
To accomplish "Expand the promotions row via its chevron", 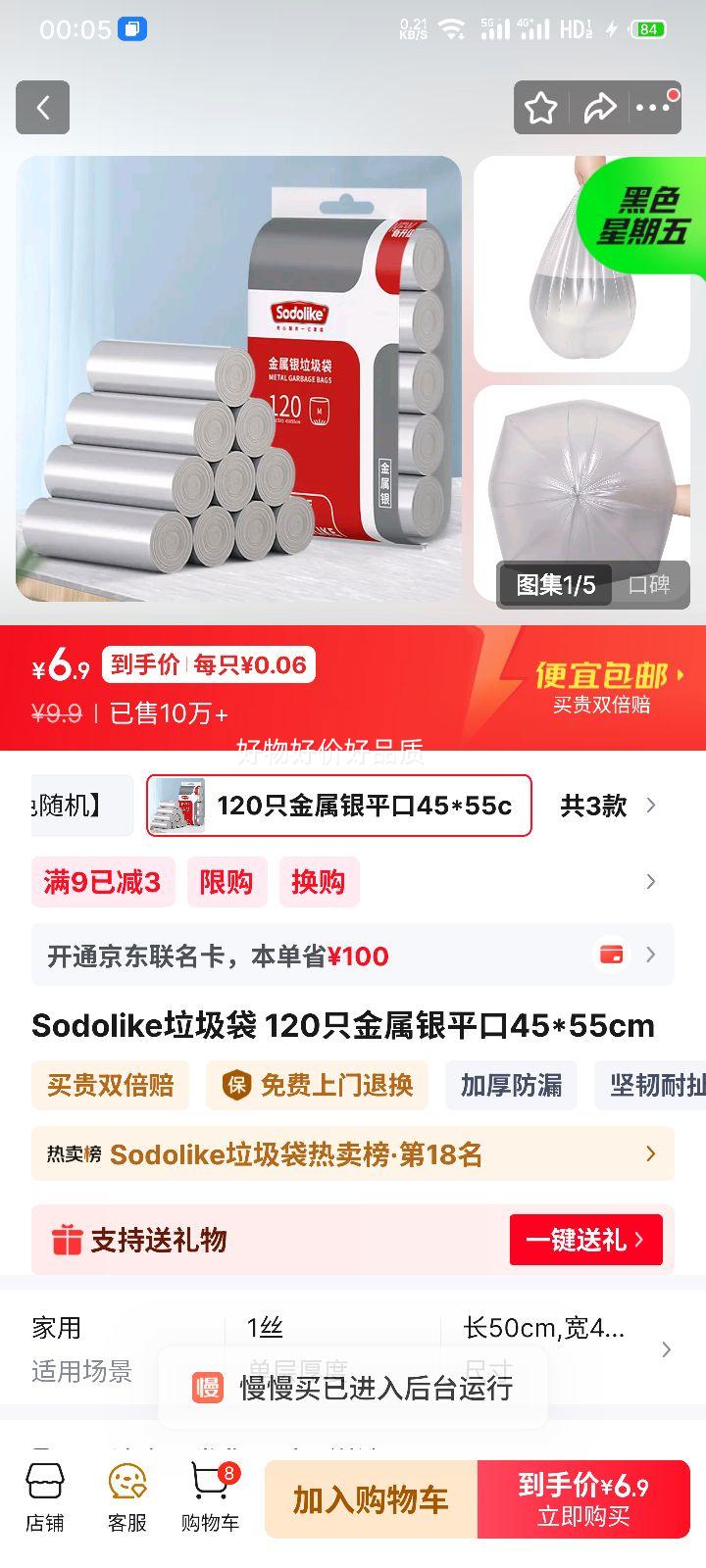I will pyautogui.click(x=650, y=882).
